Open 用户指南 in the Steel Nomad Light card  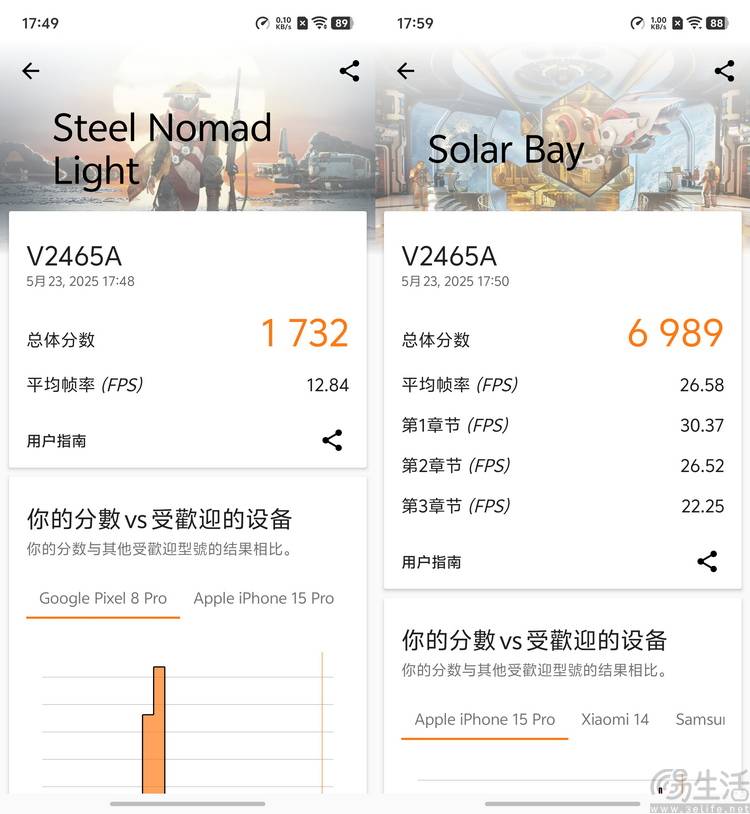(x=57, y=441)
